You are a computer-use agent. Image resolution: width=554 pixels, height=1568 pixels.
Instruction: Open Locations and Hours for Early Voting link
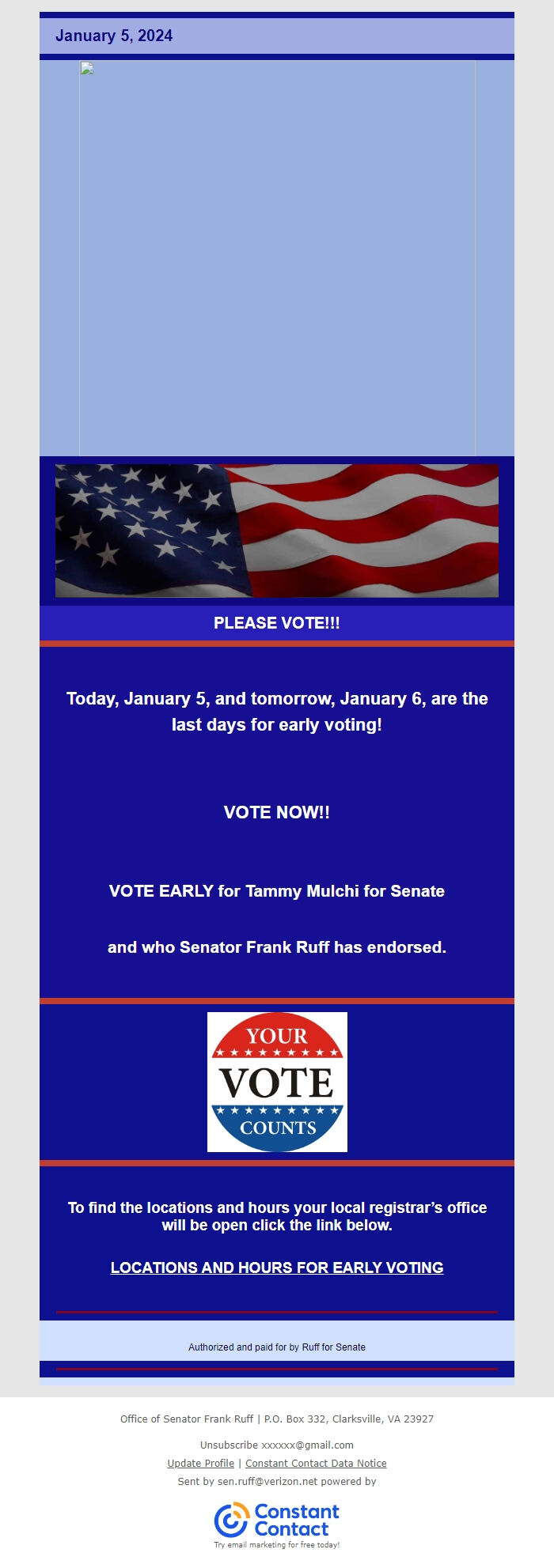click(x=276, y=1268)
